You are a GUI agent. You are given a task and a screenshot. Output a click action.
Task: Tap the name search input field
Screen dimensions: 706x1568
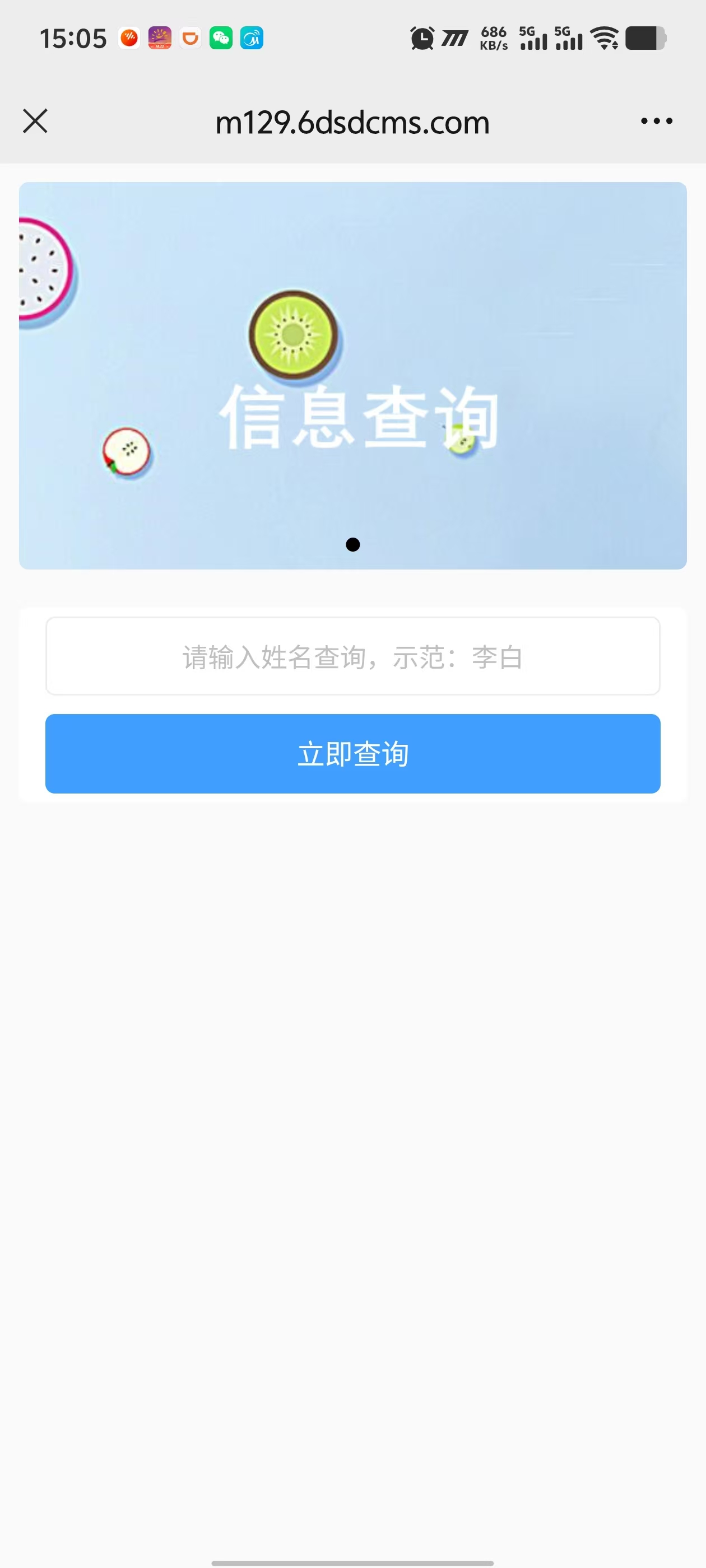coord(352,656)
